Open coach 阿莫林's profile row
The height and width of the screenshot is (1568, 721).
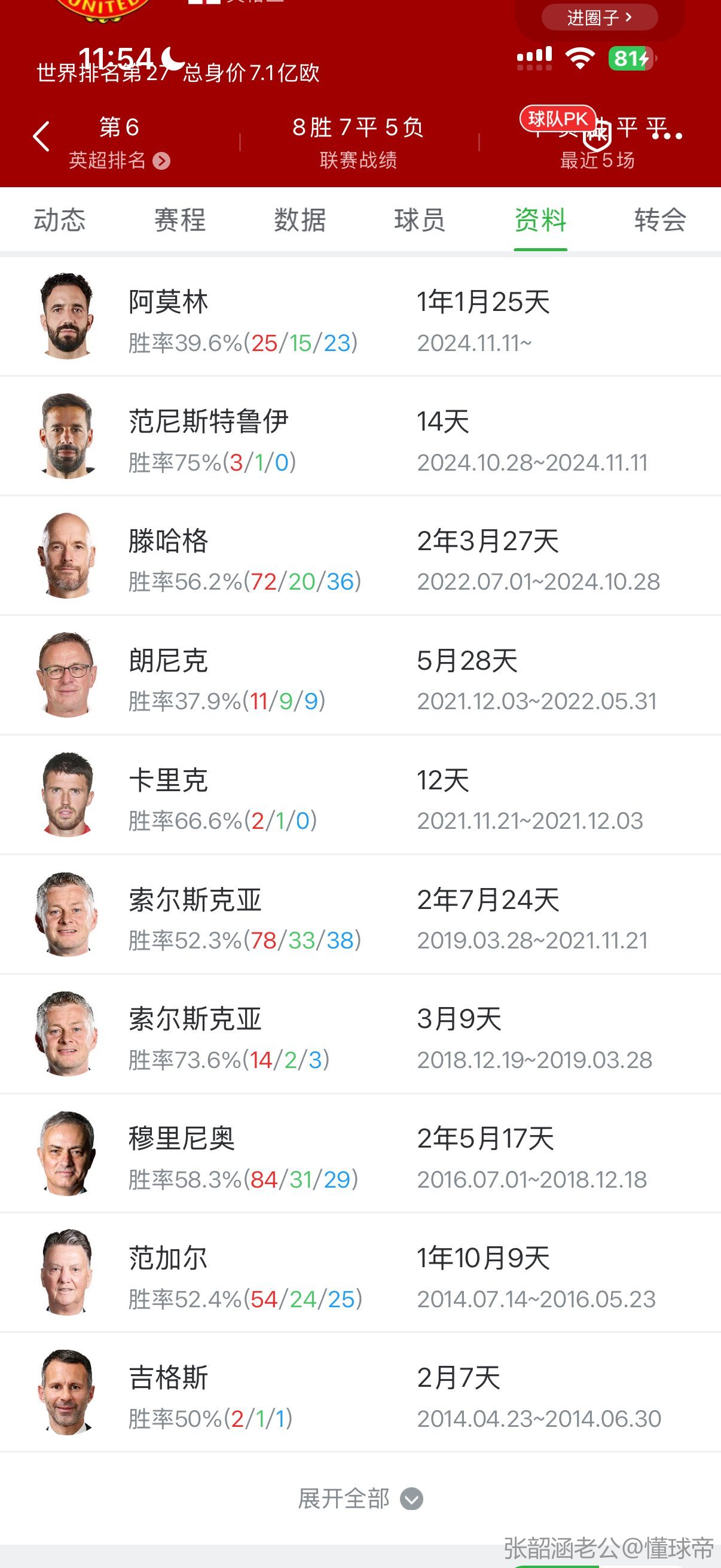pyautogui.click(x=360, y=316)
